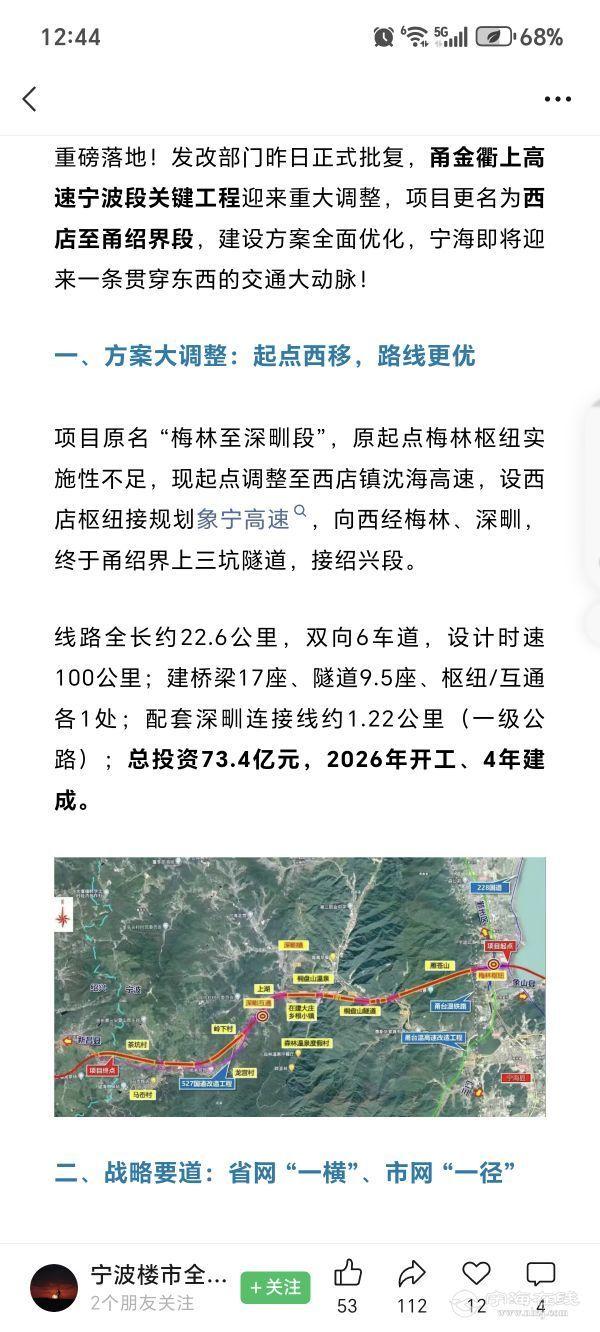
Task: Like the article with the thumbs-up icon
Action: [x=348, y=1274]
